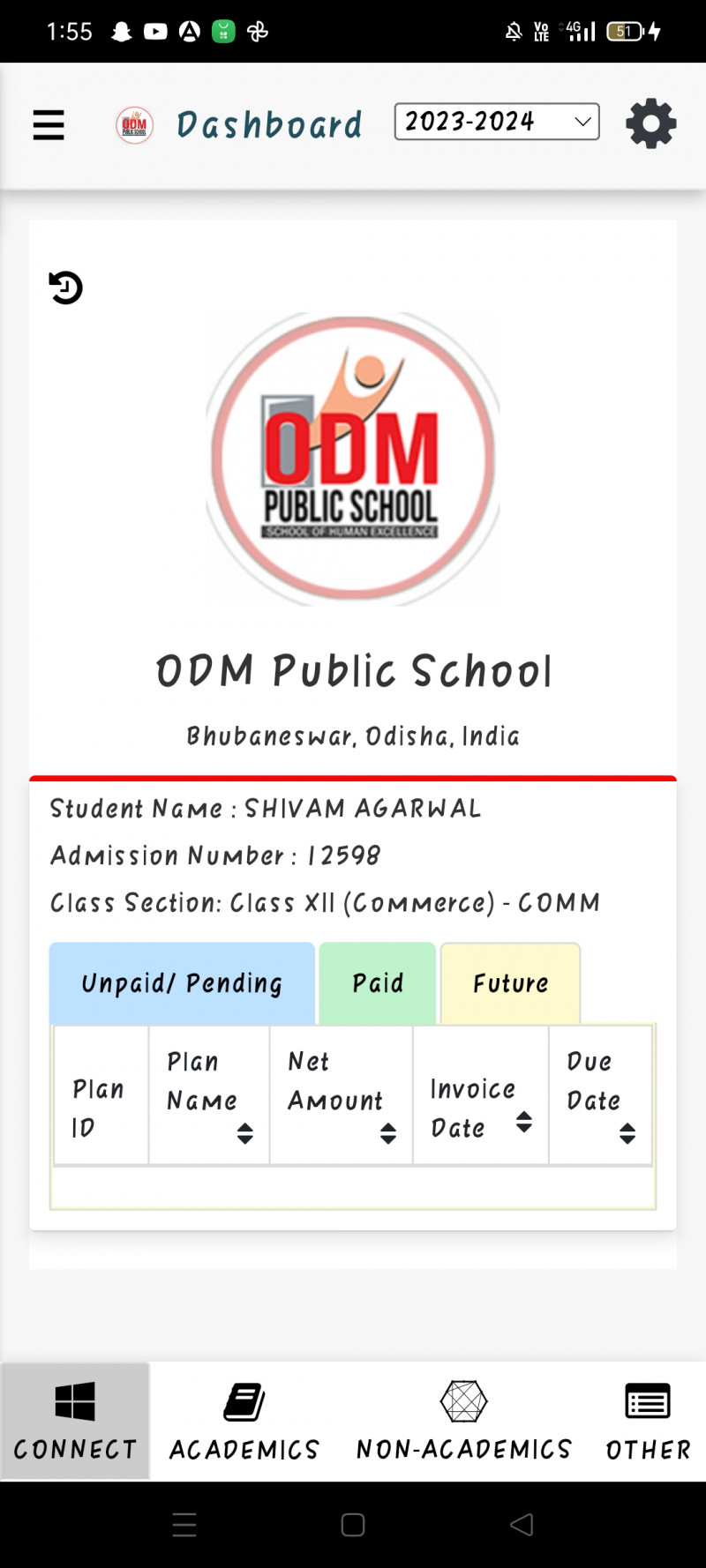Go to the Academics section
706x1568 pixels.
[244, 1420]
